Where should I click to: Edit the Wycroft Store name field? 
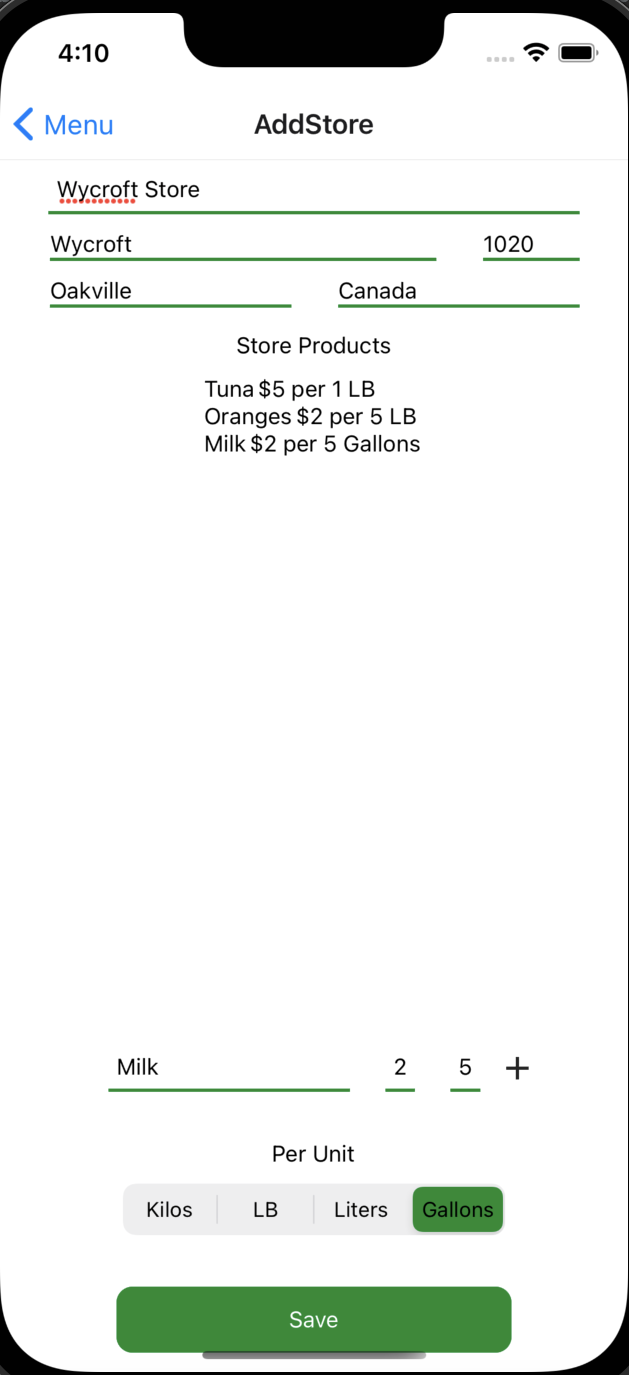click(312, 190)
